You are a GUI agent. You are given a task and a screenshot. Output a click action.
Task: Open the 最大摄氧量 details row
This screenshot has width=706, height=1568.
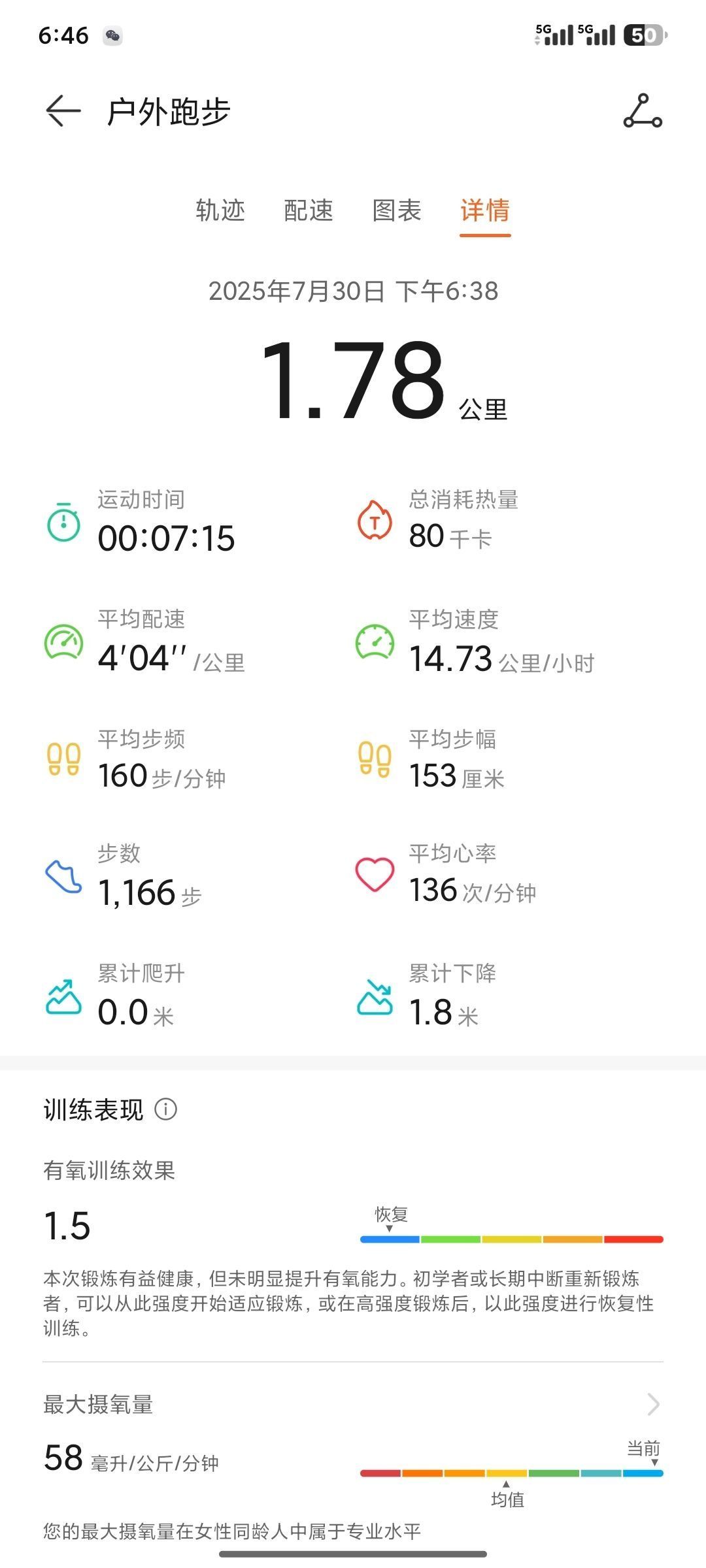[353, 1403]
